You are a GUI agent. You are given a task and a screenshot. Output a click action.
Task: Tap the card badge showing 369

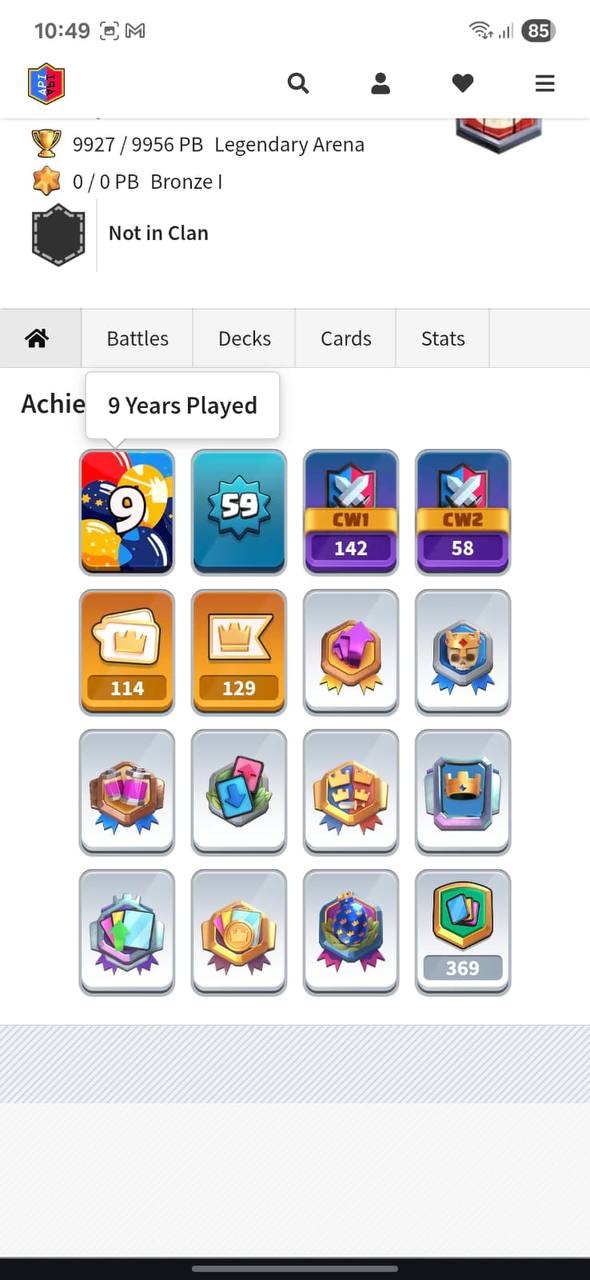[463, 932]
